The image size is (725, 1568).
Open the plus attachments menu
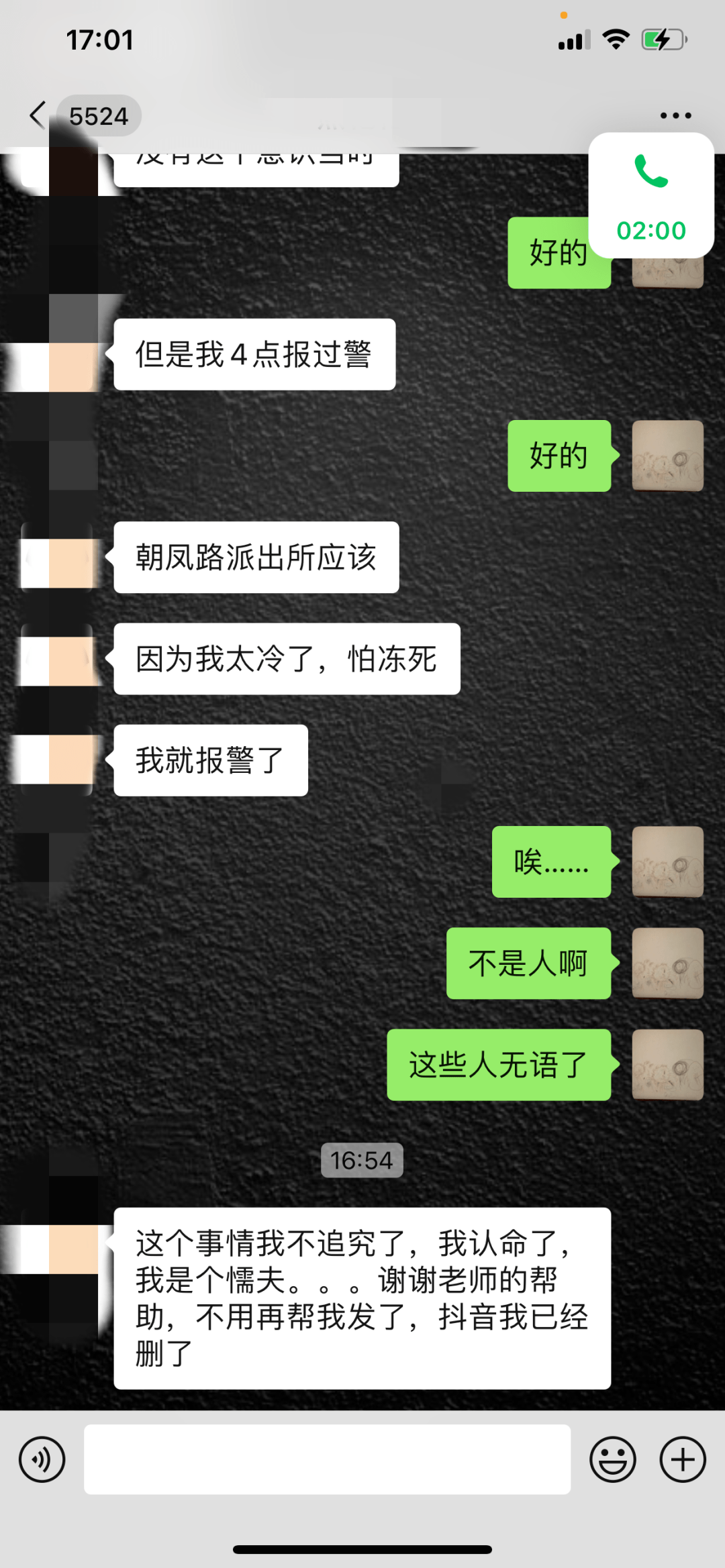click(682, 1459)
